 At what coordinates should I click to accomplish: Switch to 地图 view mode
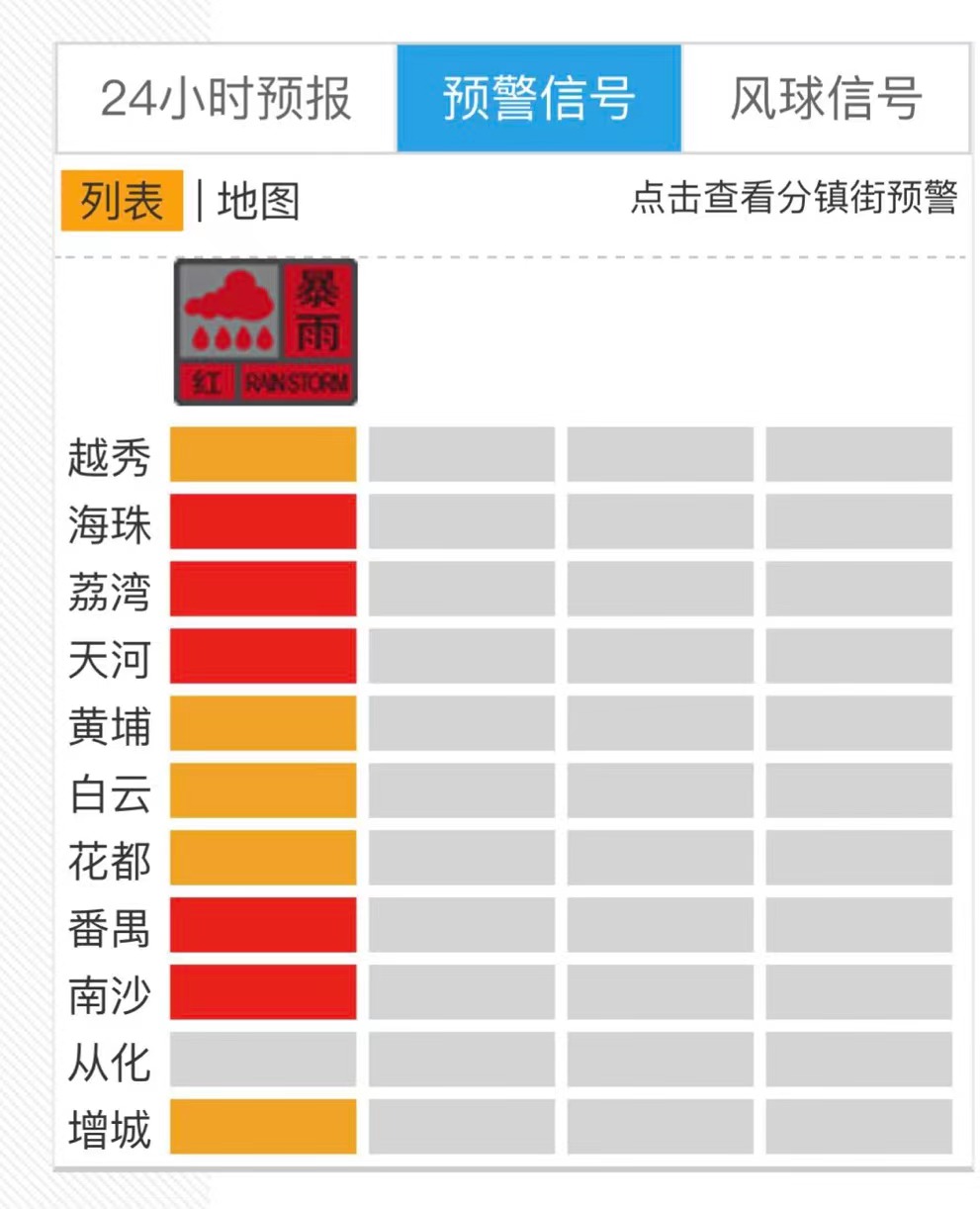click(x=253, y=200)
